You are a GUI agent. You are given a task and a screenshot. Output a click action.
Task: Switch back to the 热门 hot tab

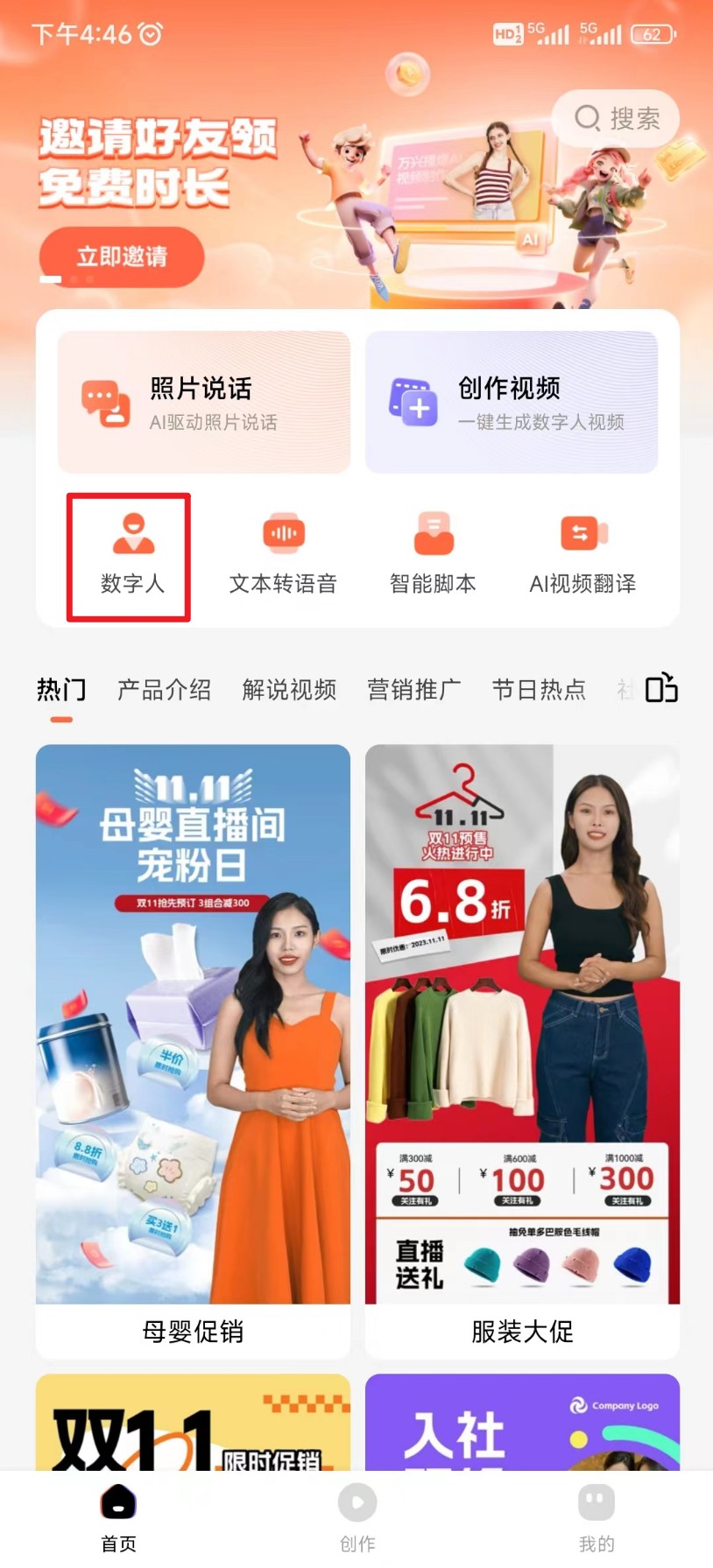[x=60, y=691]
